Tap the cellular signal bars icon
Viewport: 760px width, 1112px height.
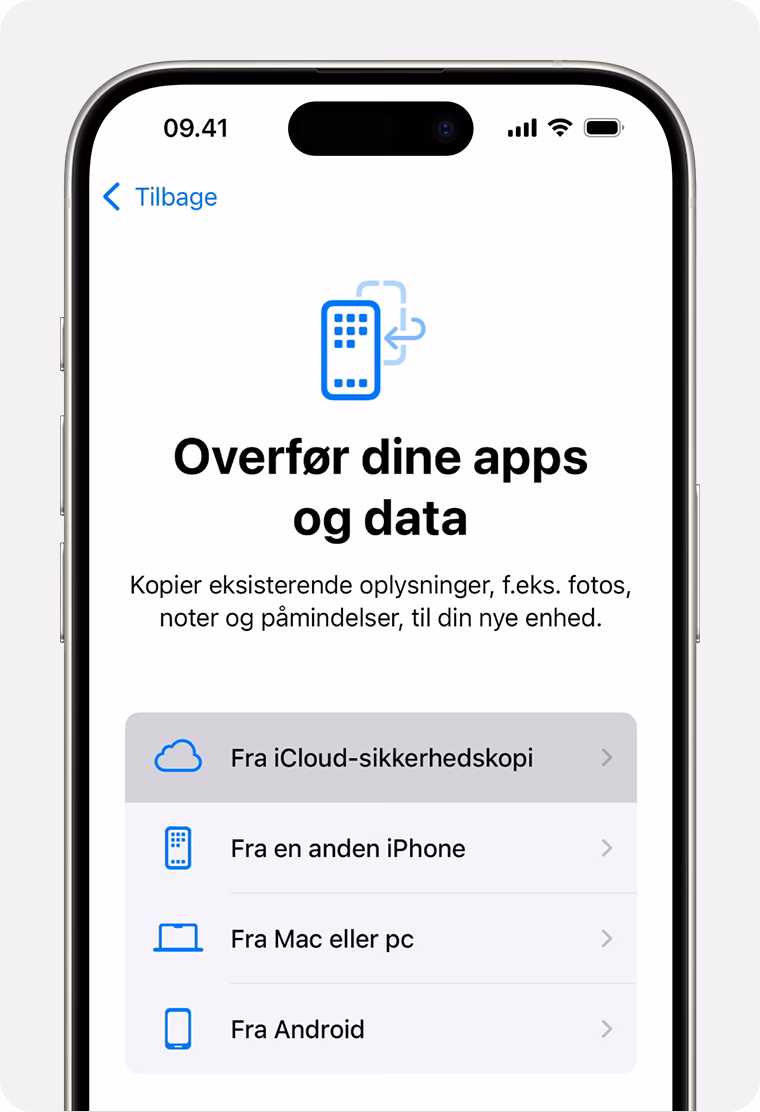tap(521, 127)
